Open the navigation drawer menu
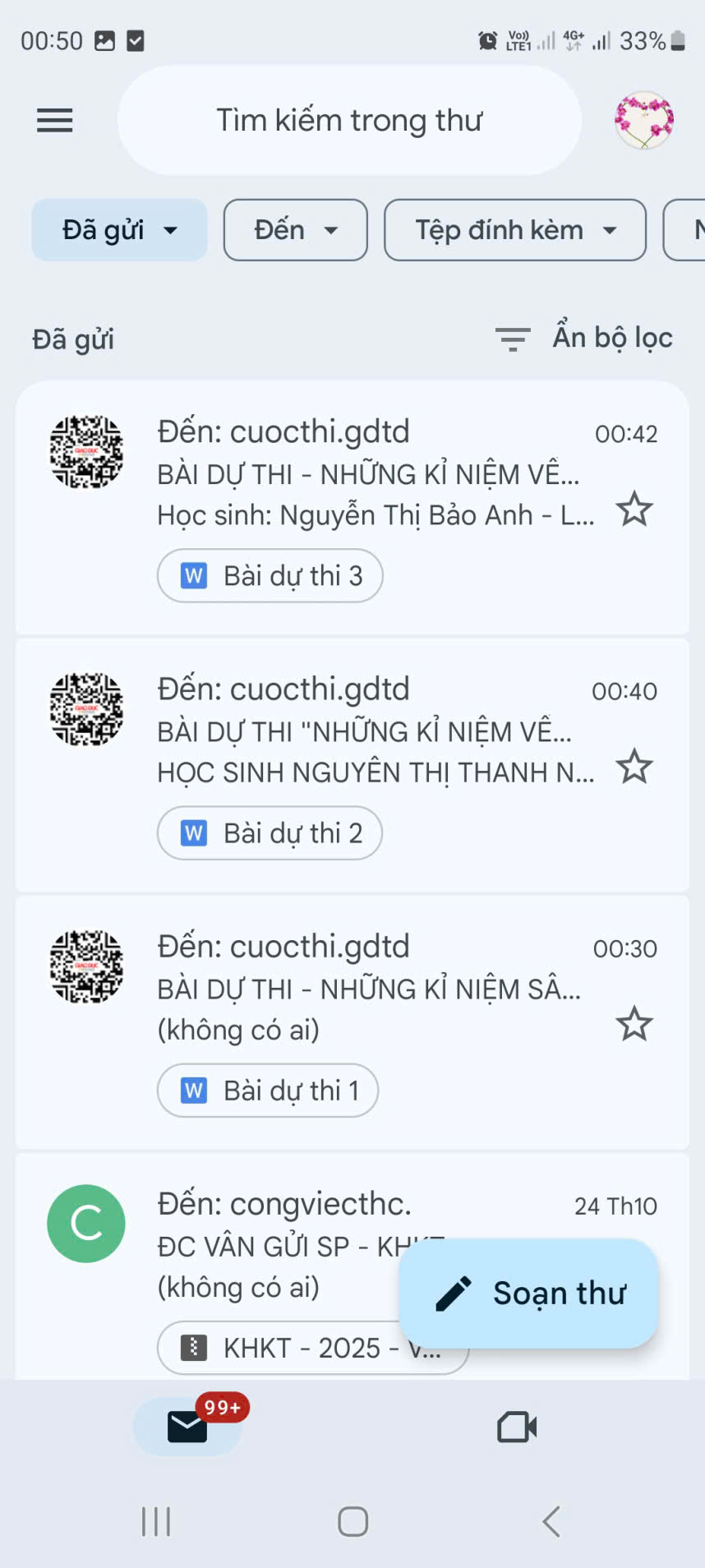Screen dimensions: 705x1568 point(55,121)
